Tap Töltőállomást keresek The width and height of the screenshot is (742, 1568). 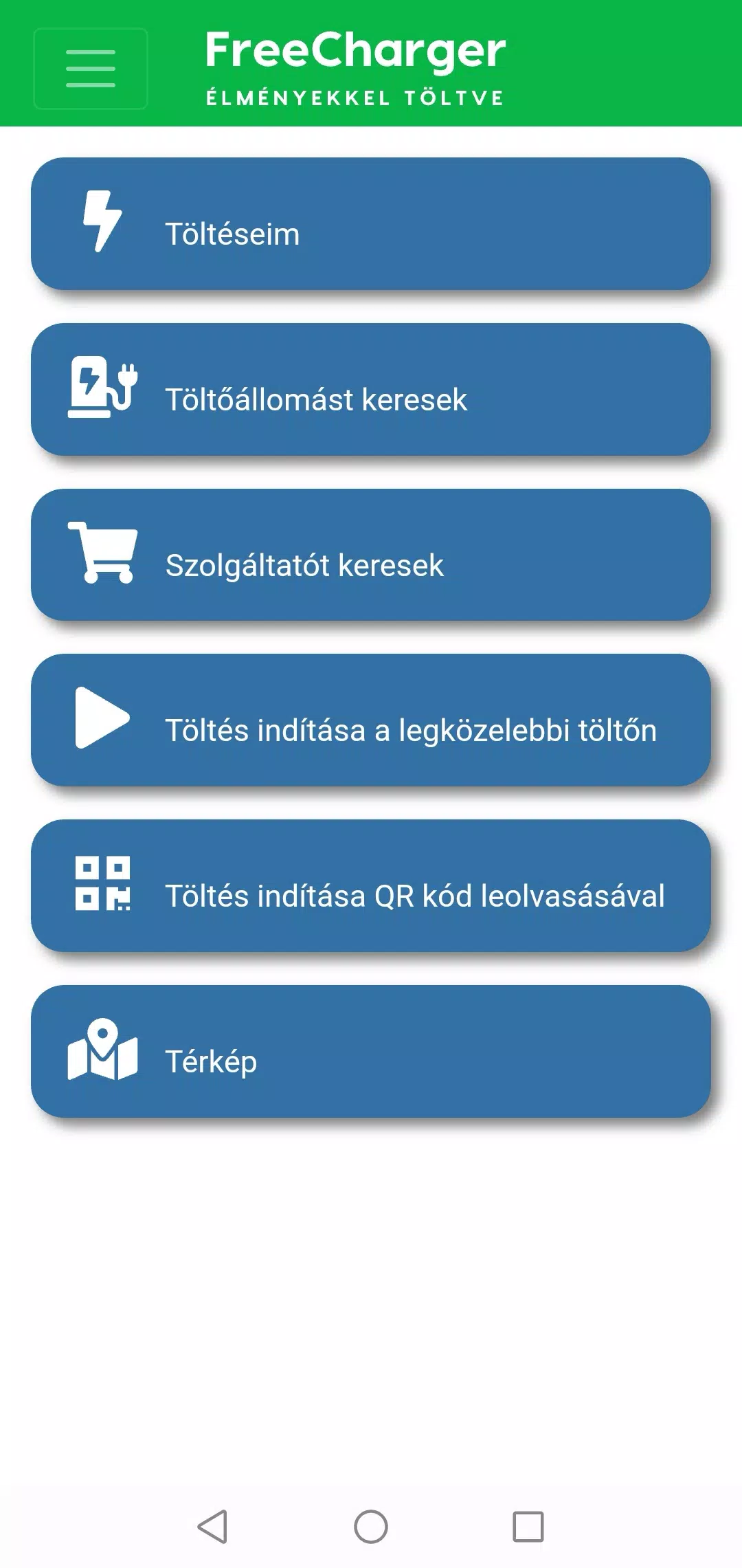[x=370, y=390]
